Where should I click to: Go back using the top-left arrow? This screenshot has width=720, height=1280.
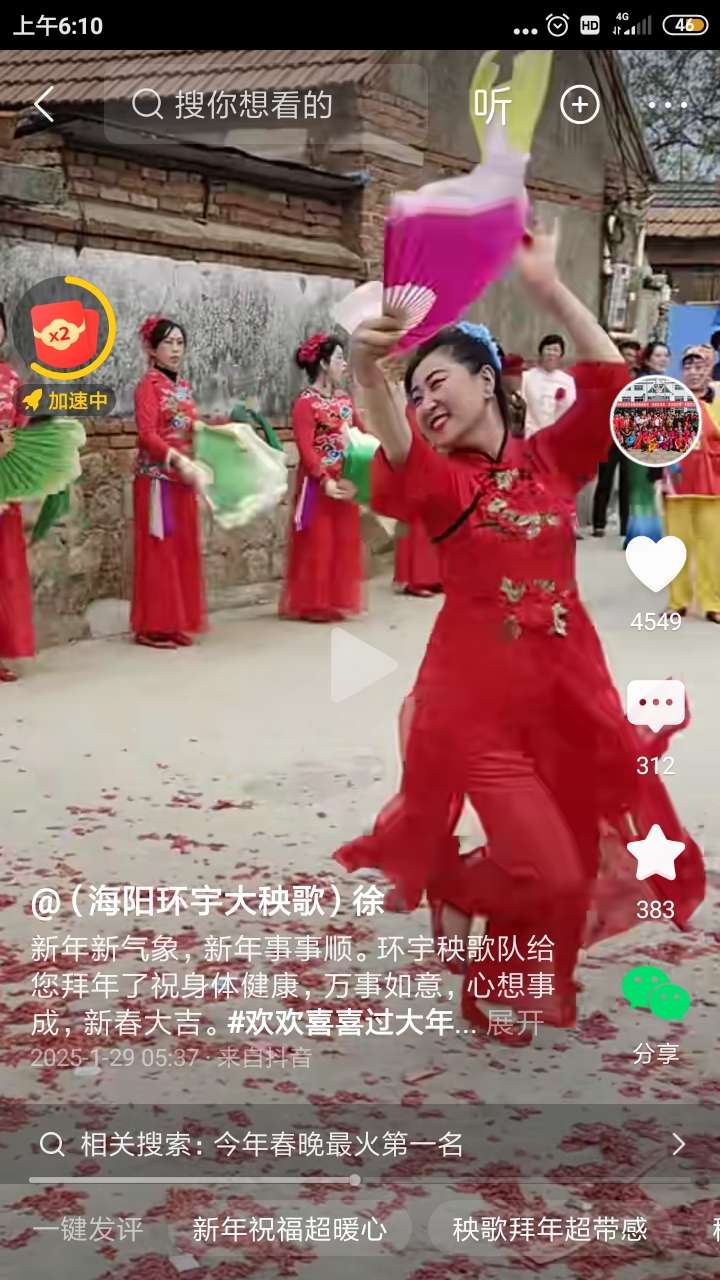coord(43,104)
